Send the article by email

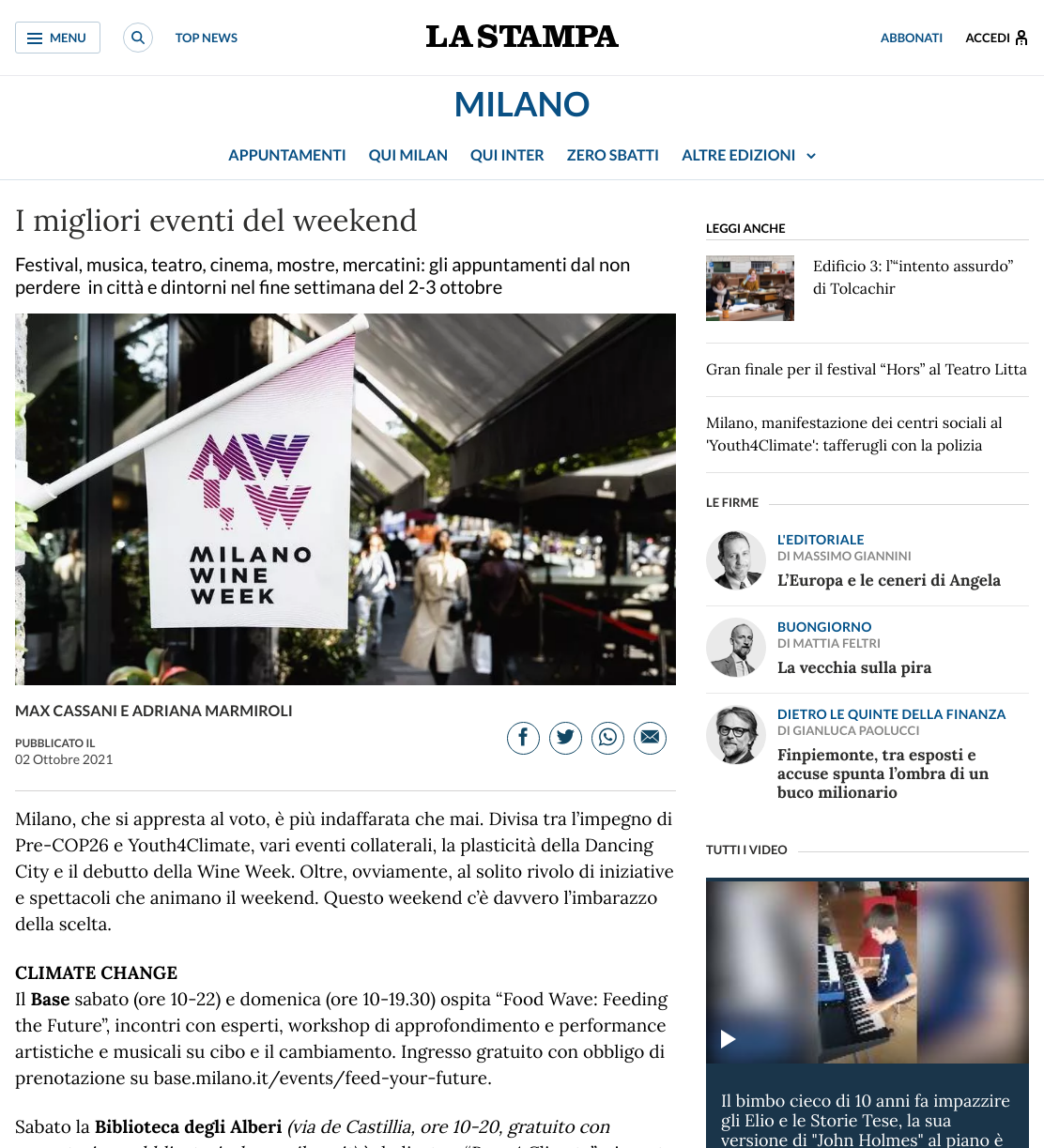click(x=651, y=738)
